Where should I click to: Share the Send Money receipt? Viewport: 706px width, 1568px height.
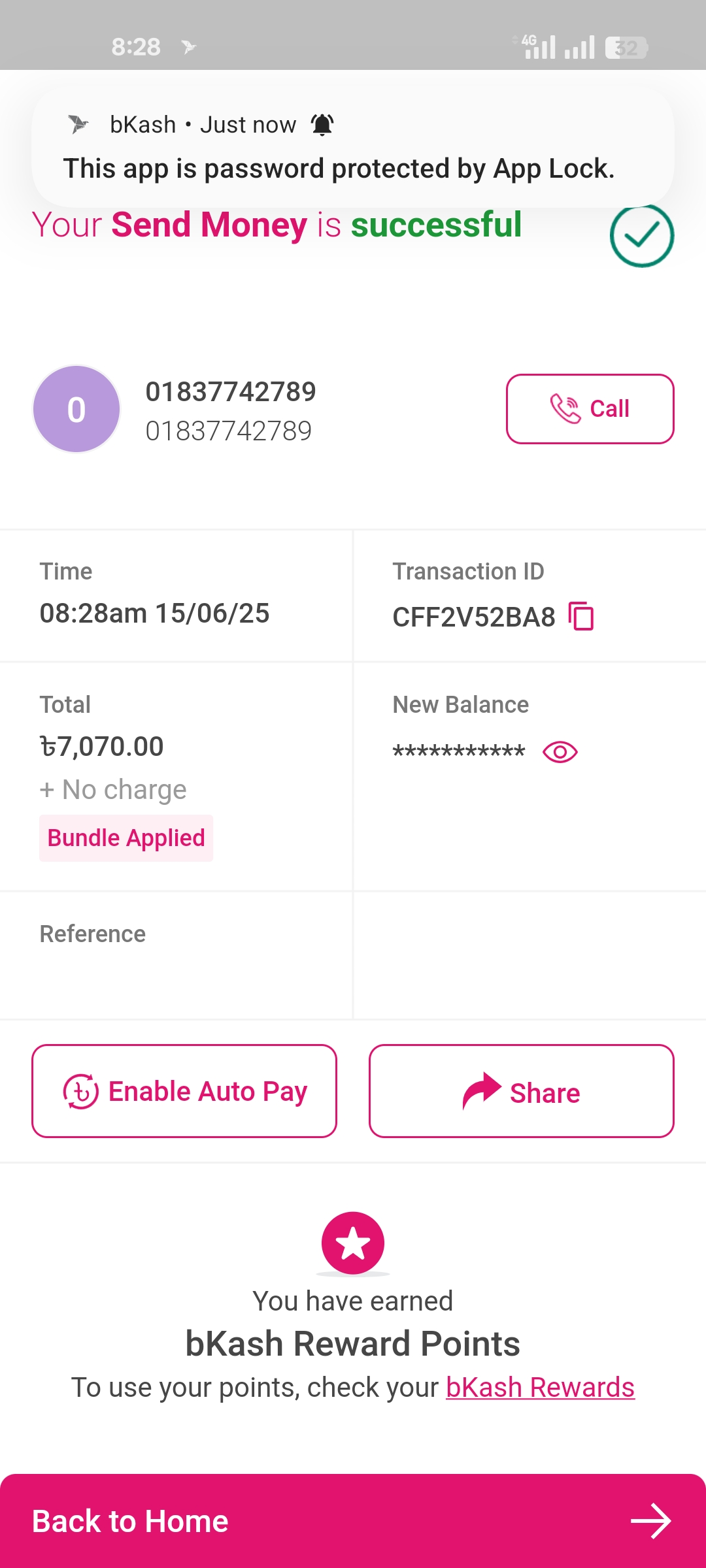pos(521,1091)
